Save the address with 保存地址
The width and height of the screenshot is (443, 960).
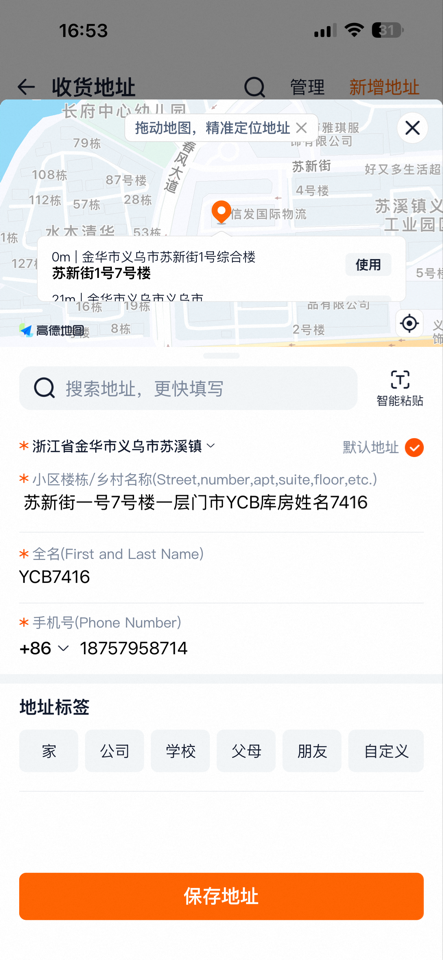click(222, 896)
